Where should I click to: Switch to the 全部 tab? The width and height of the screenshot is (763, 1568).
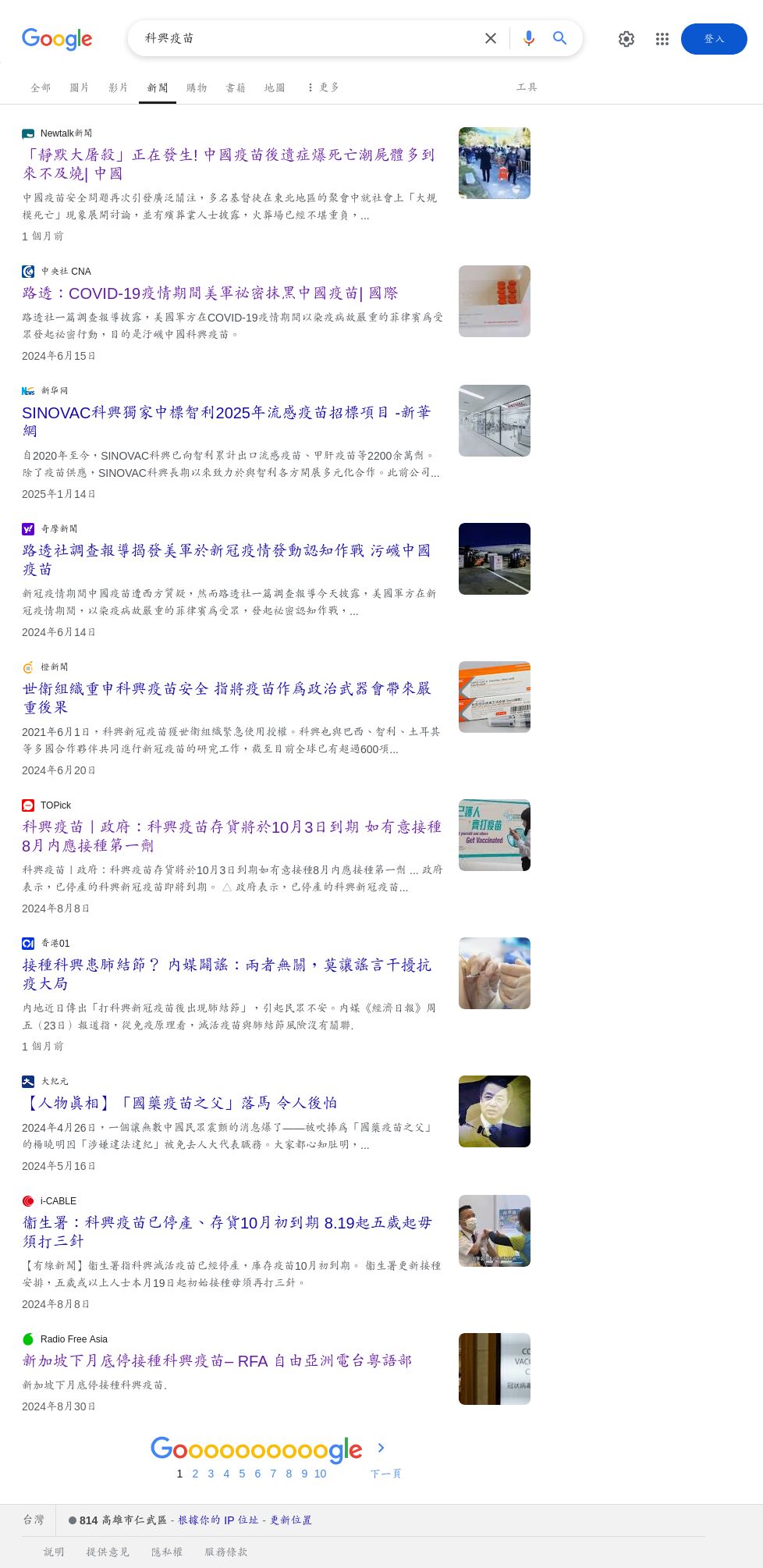[41, 87]
